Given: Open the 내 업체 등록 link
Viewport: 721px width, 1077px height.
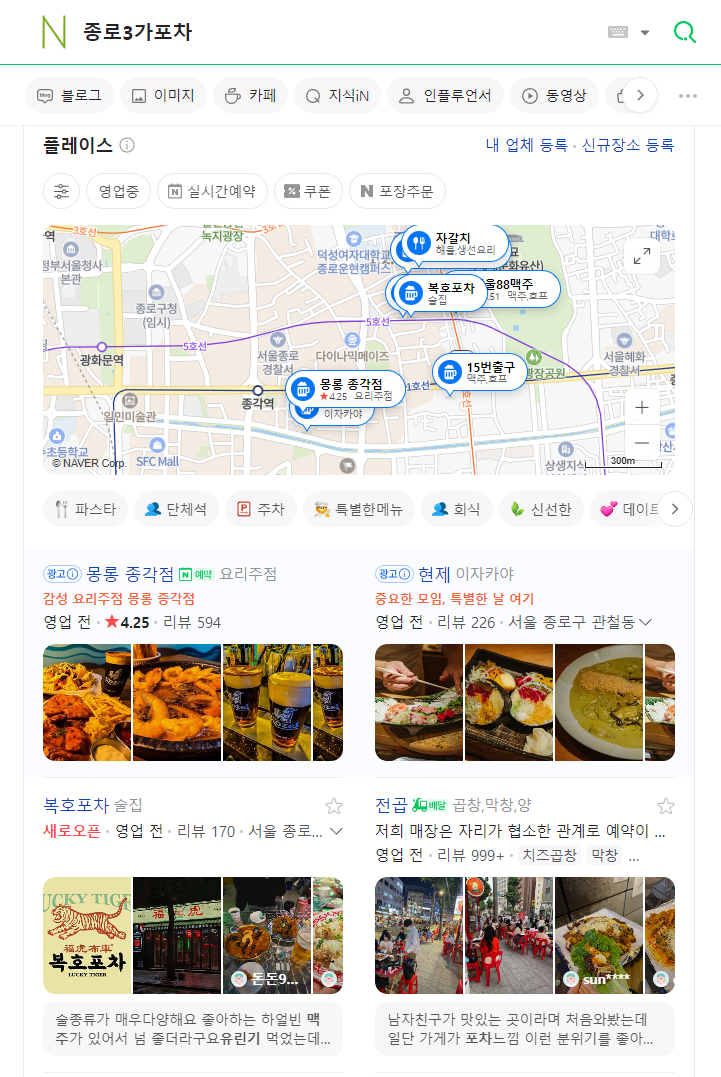Looking at the screenshot, I should coord(526,145).
